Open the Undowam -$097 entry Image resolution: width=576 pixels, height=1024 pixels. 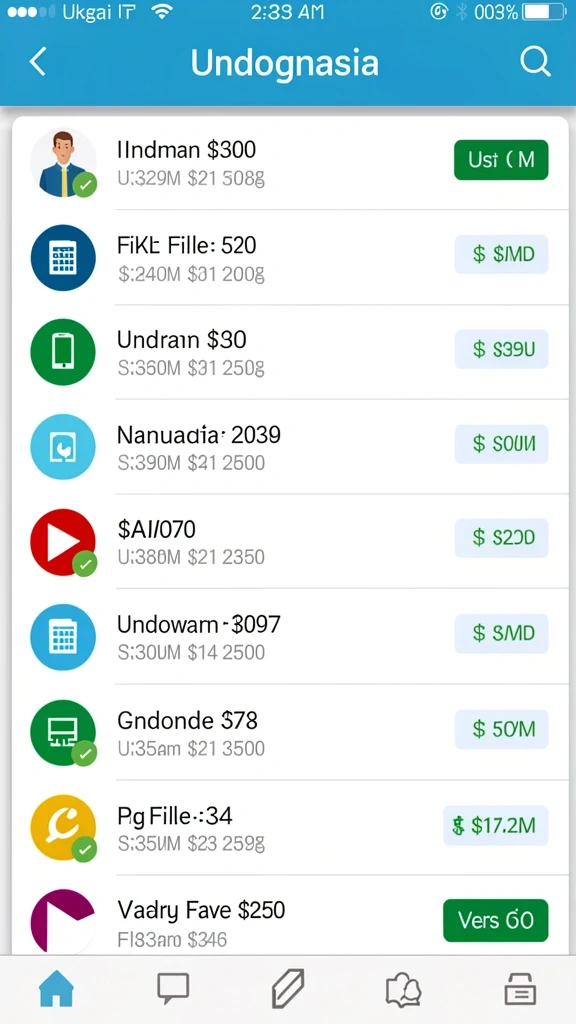point(290,636)
